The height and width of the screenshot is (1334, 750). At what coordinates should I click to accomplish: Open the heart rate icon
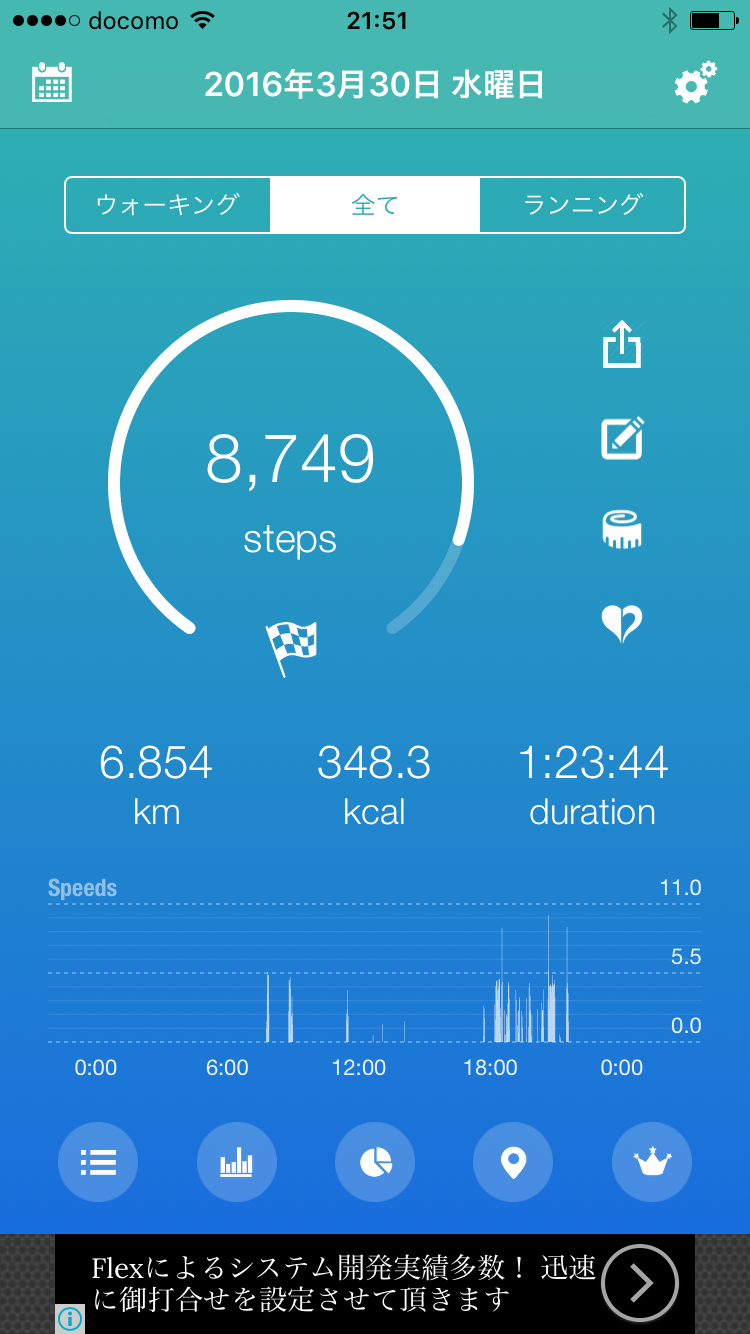pyautogui.click(x=621, y=624)
